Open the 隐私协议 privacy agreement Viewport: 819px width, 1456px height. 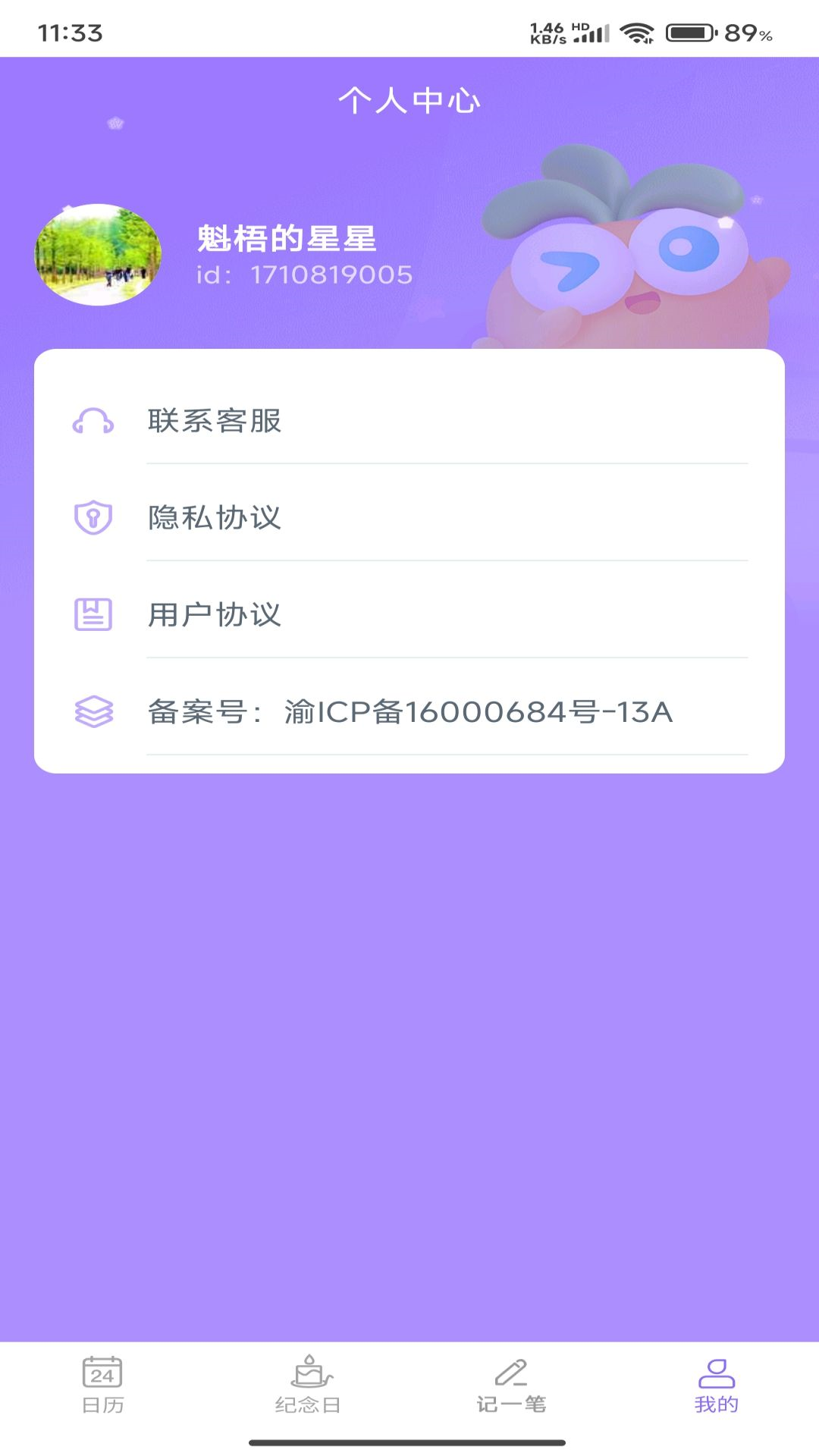(215, 518)
